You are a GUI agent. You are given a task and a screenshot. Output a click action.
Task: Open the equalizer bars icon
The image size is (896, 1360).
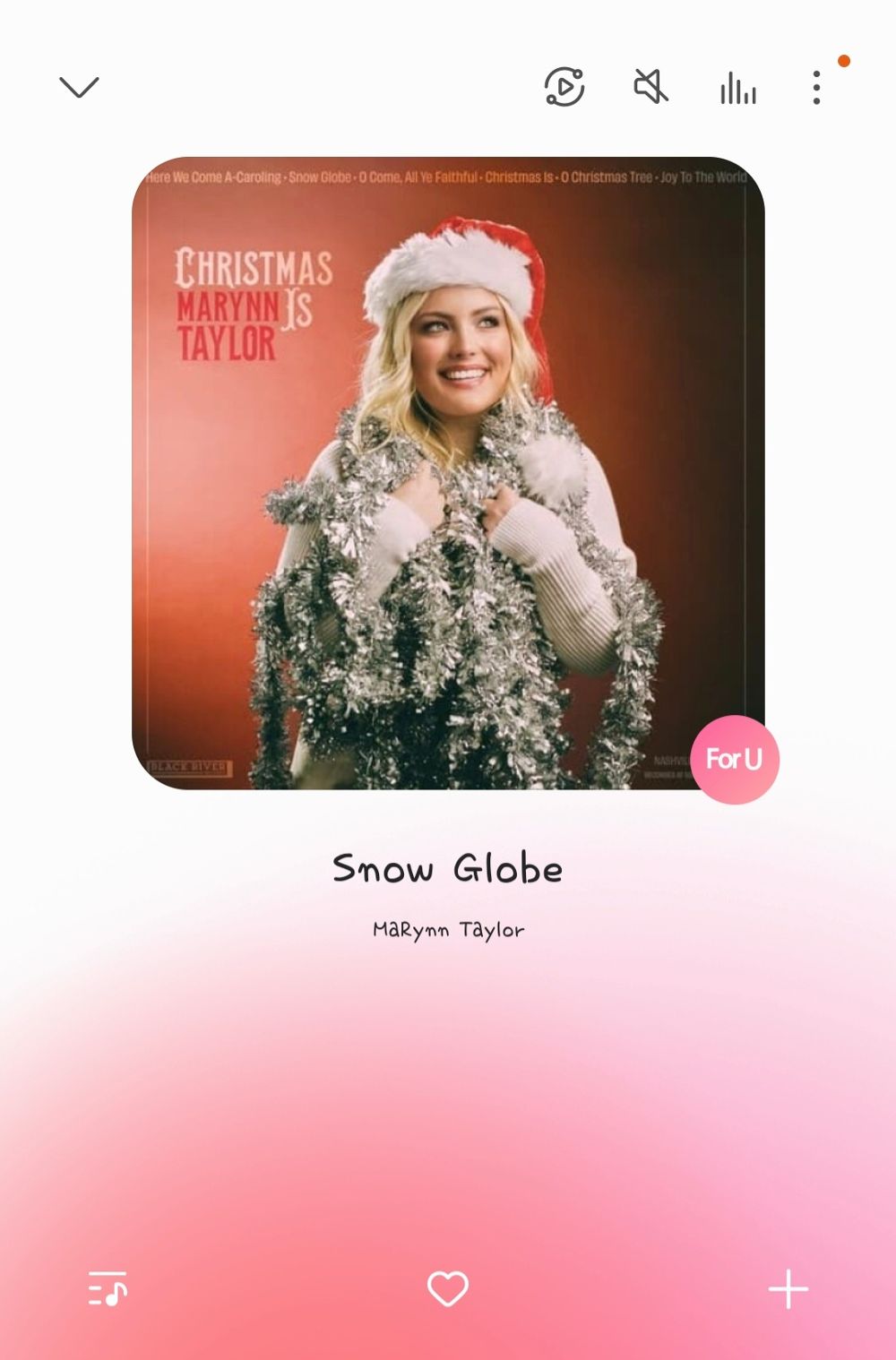click(x=738, y=89)
